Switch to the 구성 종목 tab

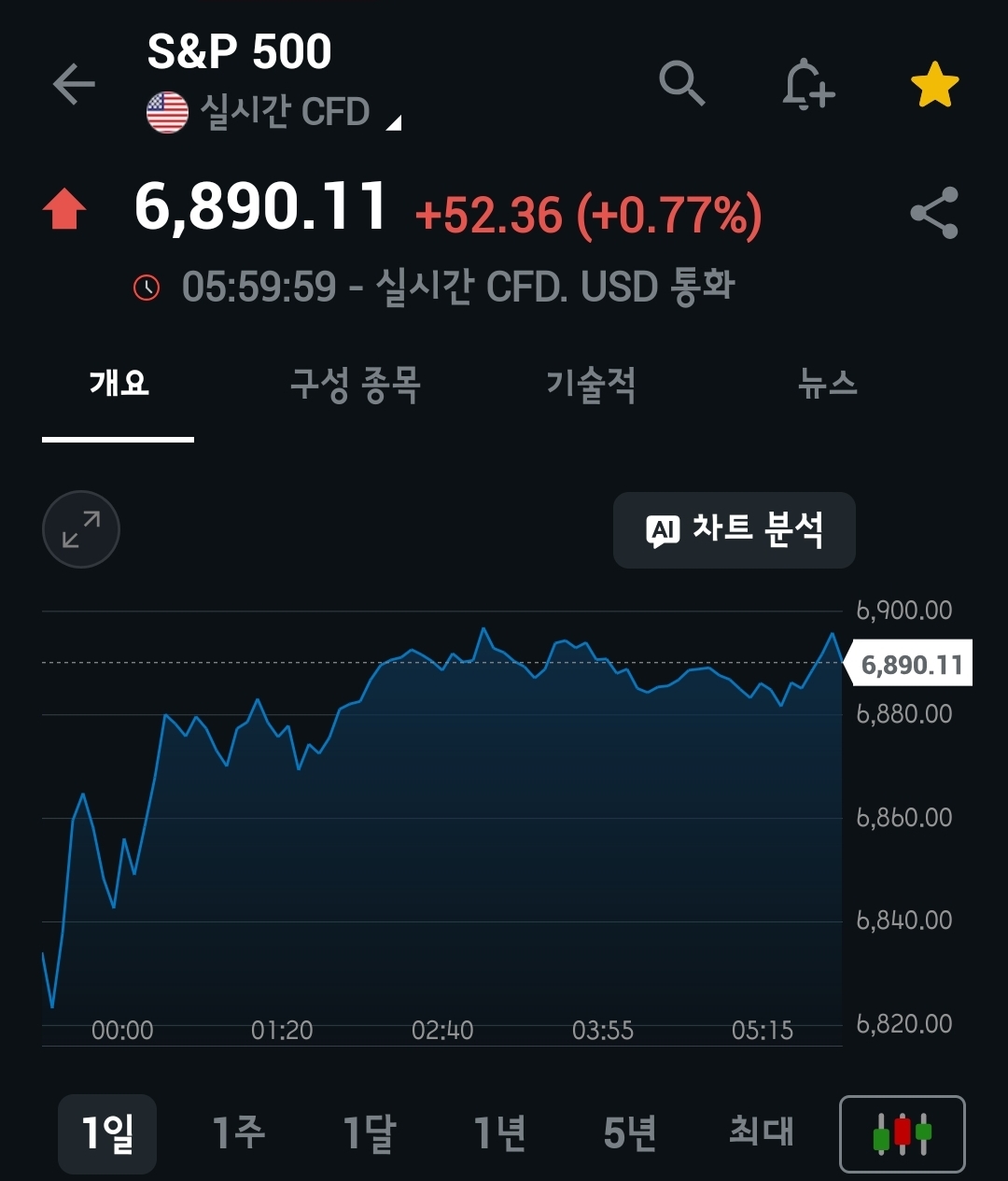(x=356, y=385)
